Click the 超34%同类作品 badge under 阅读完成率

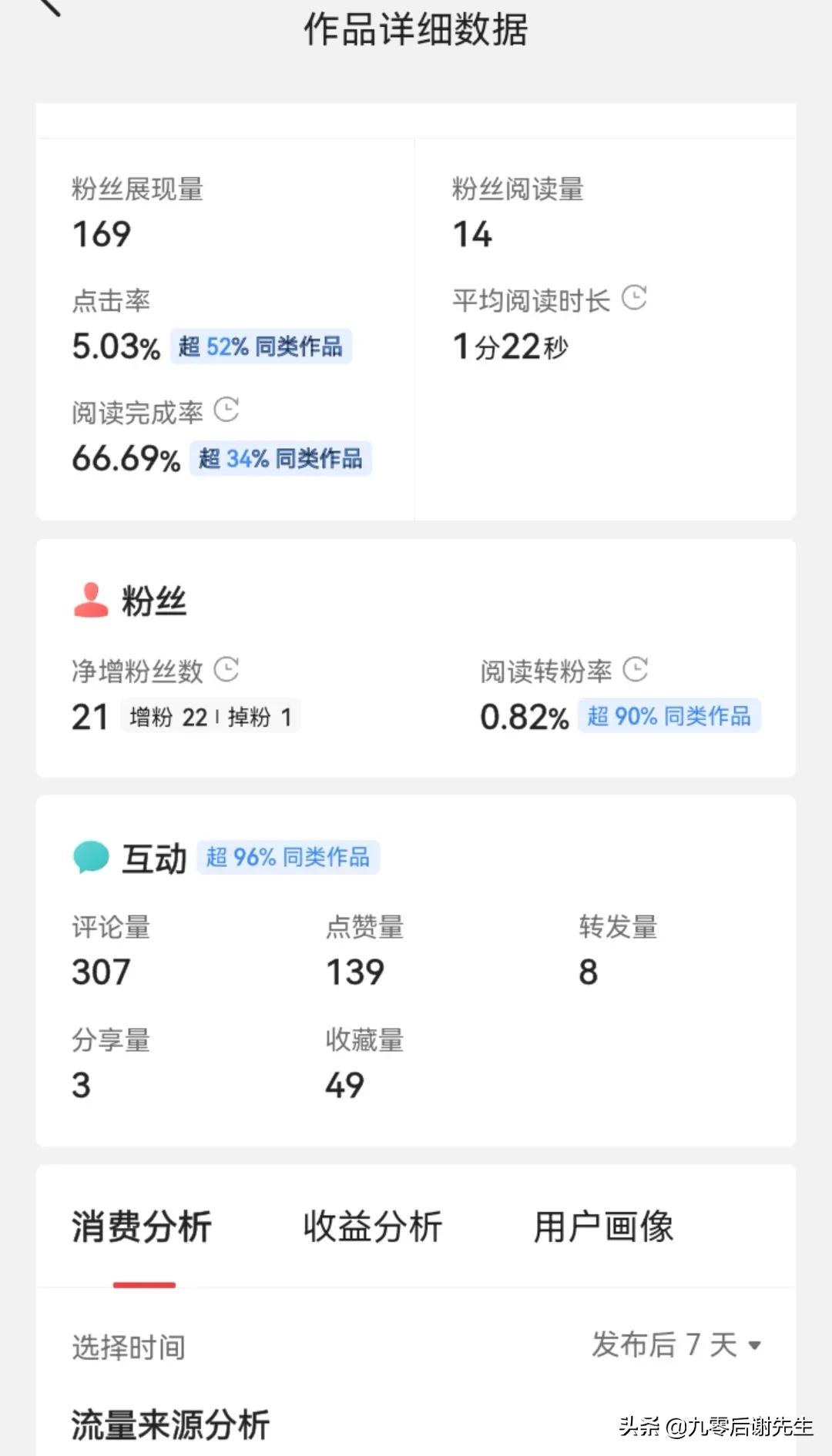click(280, 459)
